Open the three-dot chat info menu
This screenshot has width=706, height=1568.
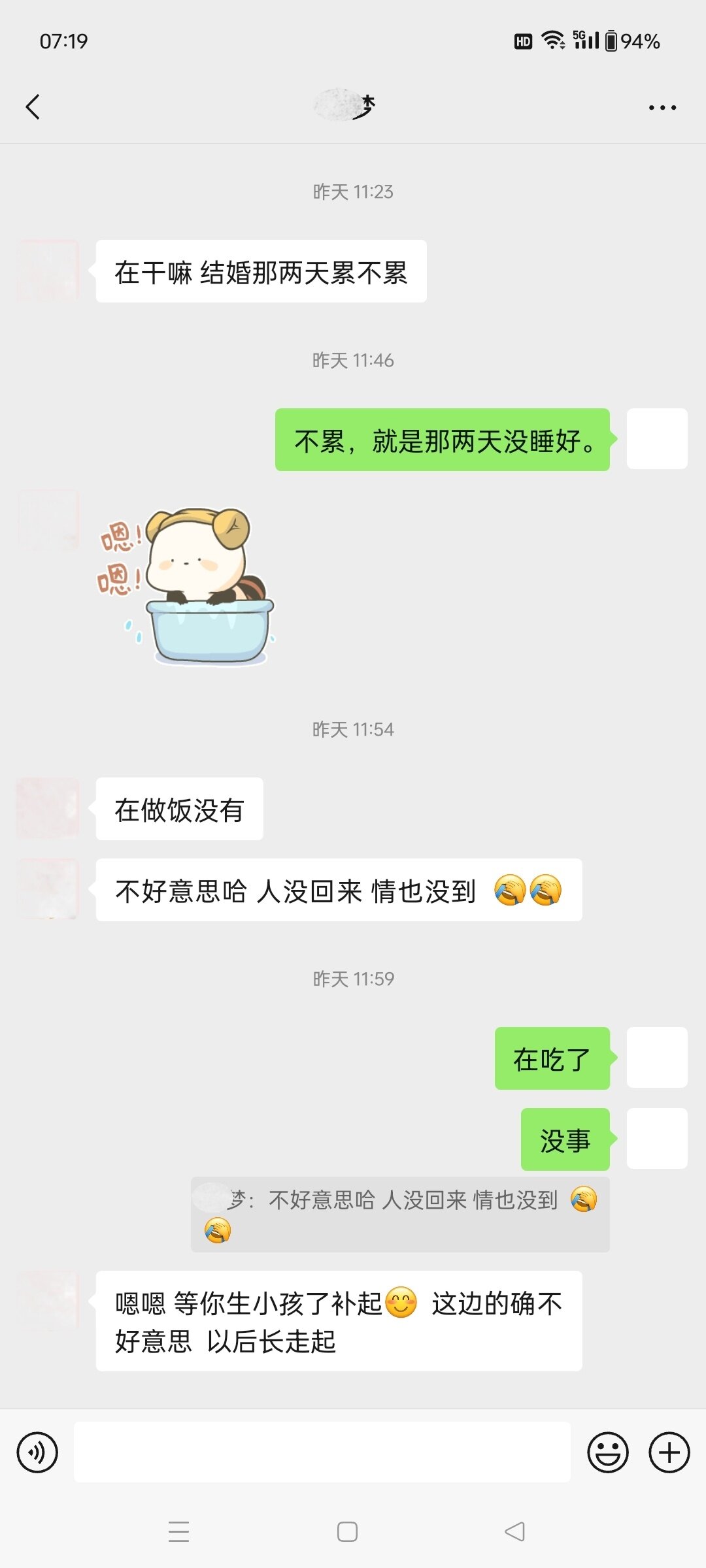[662, 107]
